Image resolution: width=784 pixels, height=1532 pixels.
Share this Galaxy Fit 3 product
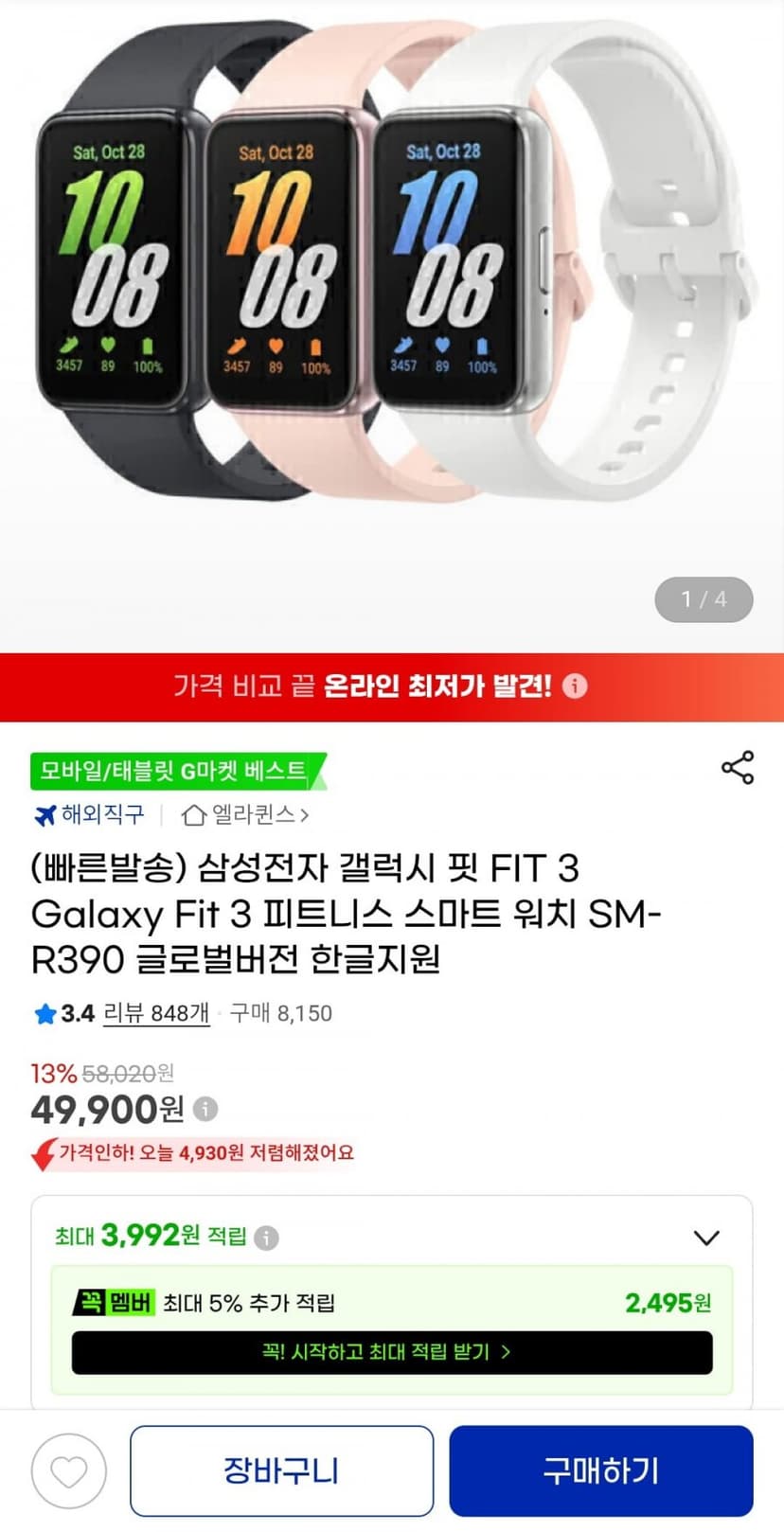[x=738, y=767]
